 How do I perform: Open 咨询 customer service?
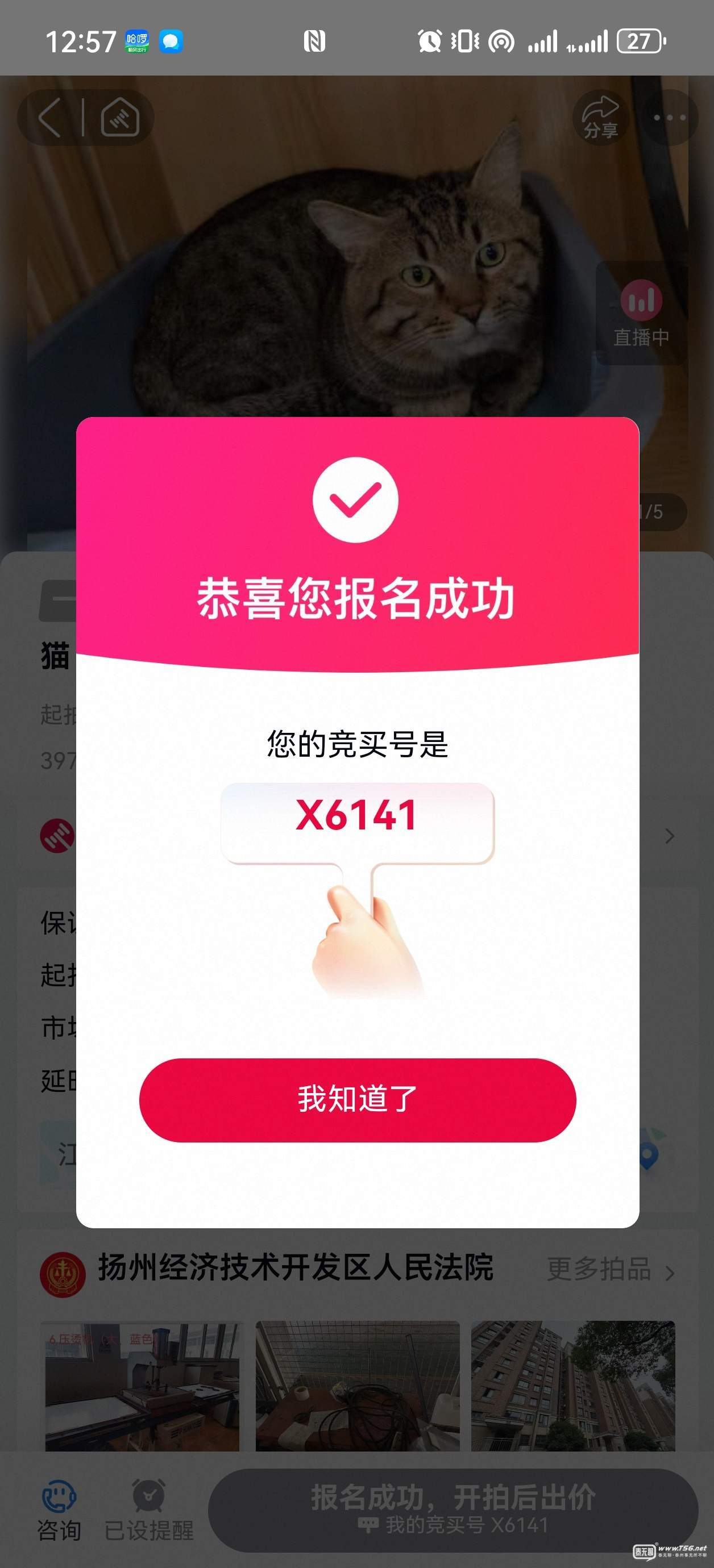59,1511
